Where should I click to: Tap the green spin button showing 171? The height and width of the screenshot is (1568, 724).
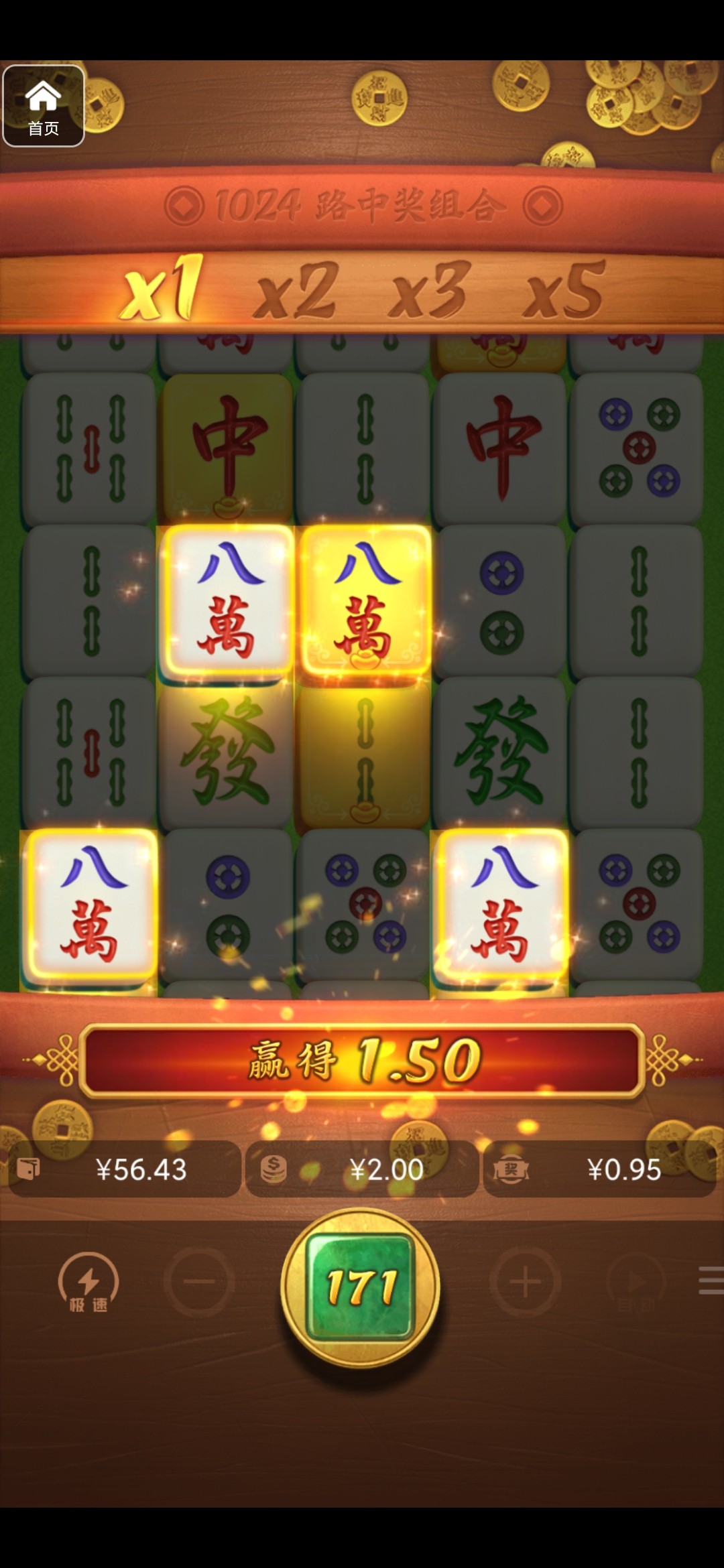coord(361,1287)
